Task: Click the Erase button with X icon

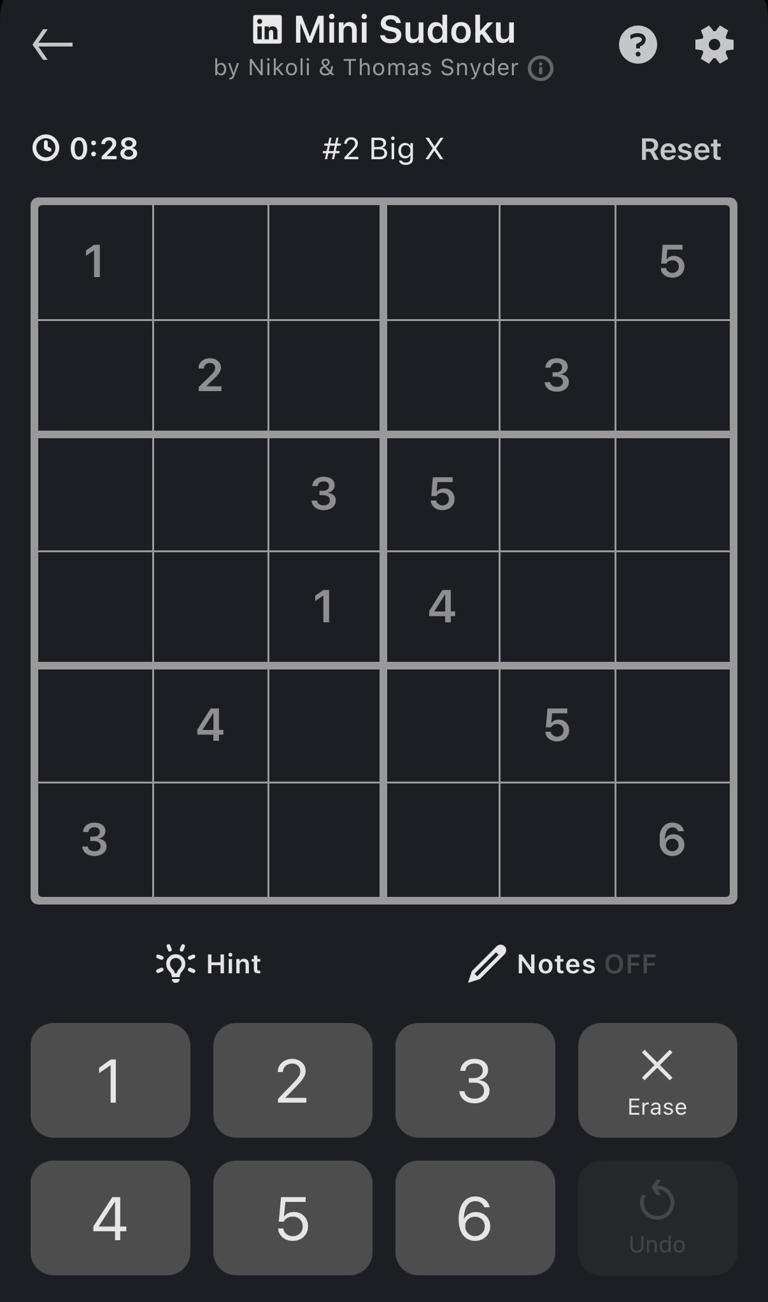Action: tap(657, 1080)
